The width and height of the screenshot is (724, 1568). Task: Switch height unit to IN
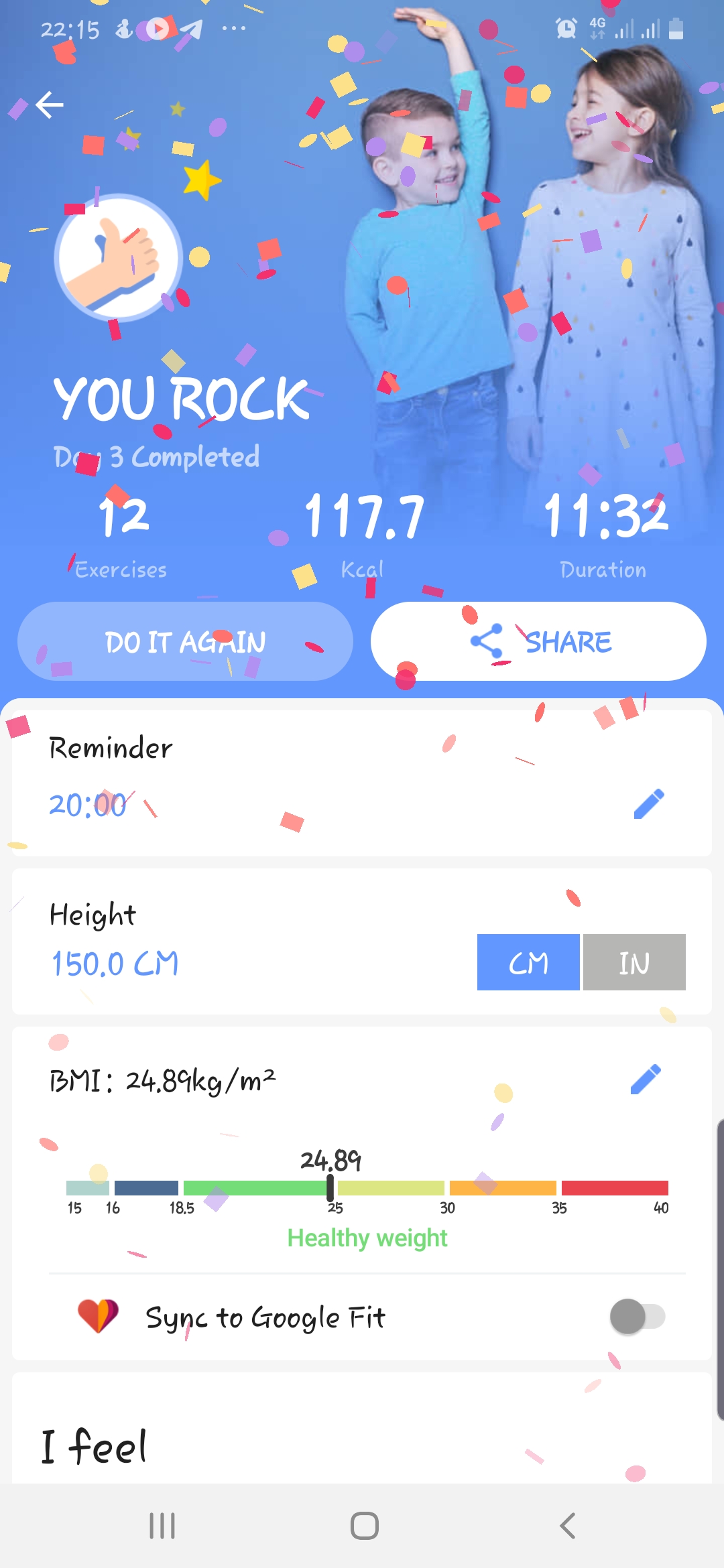click(634, 962)
